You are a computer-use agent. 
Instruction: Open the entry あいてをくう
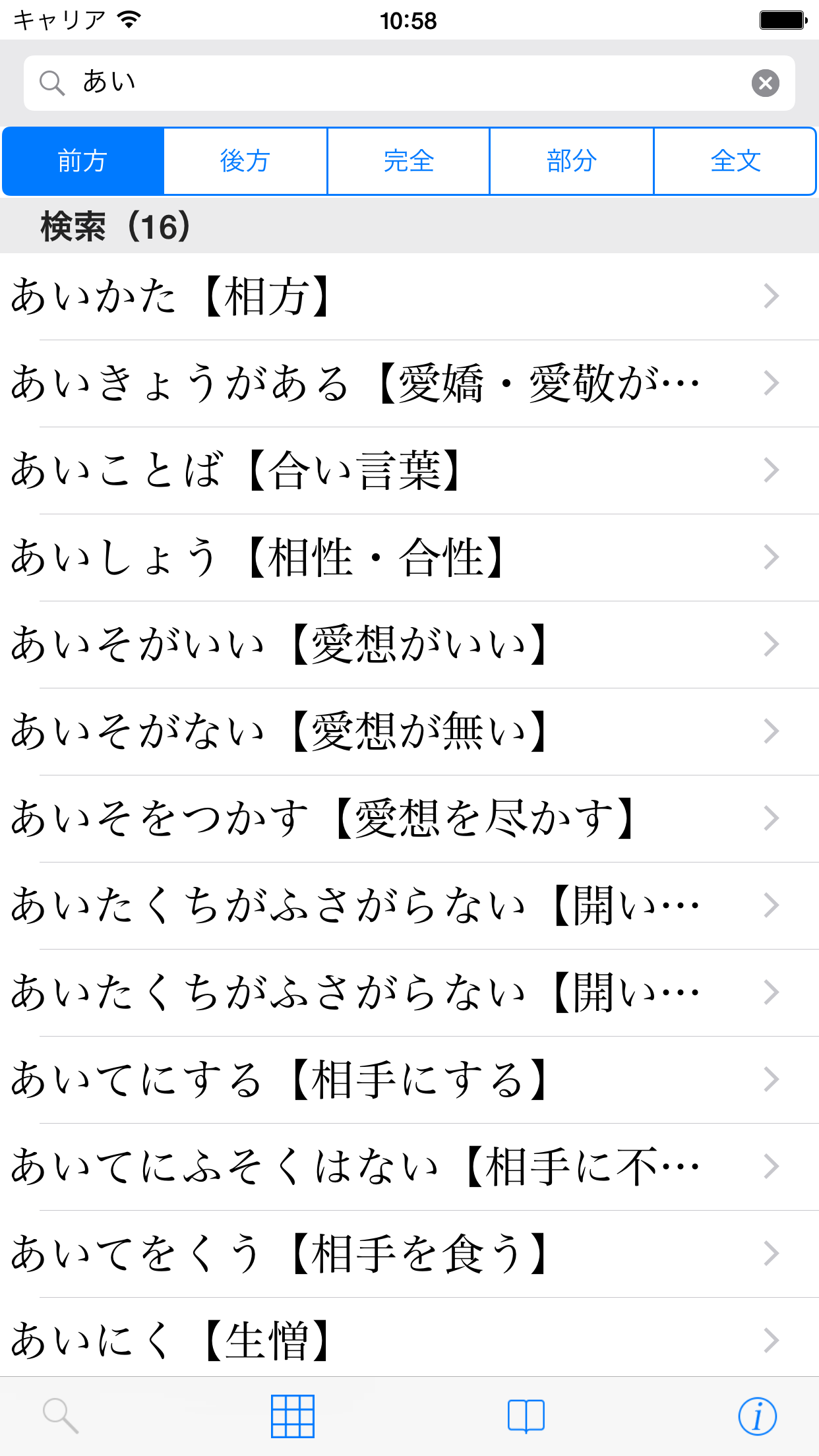[x=396, y=1254]
